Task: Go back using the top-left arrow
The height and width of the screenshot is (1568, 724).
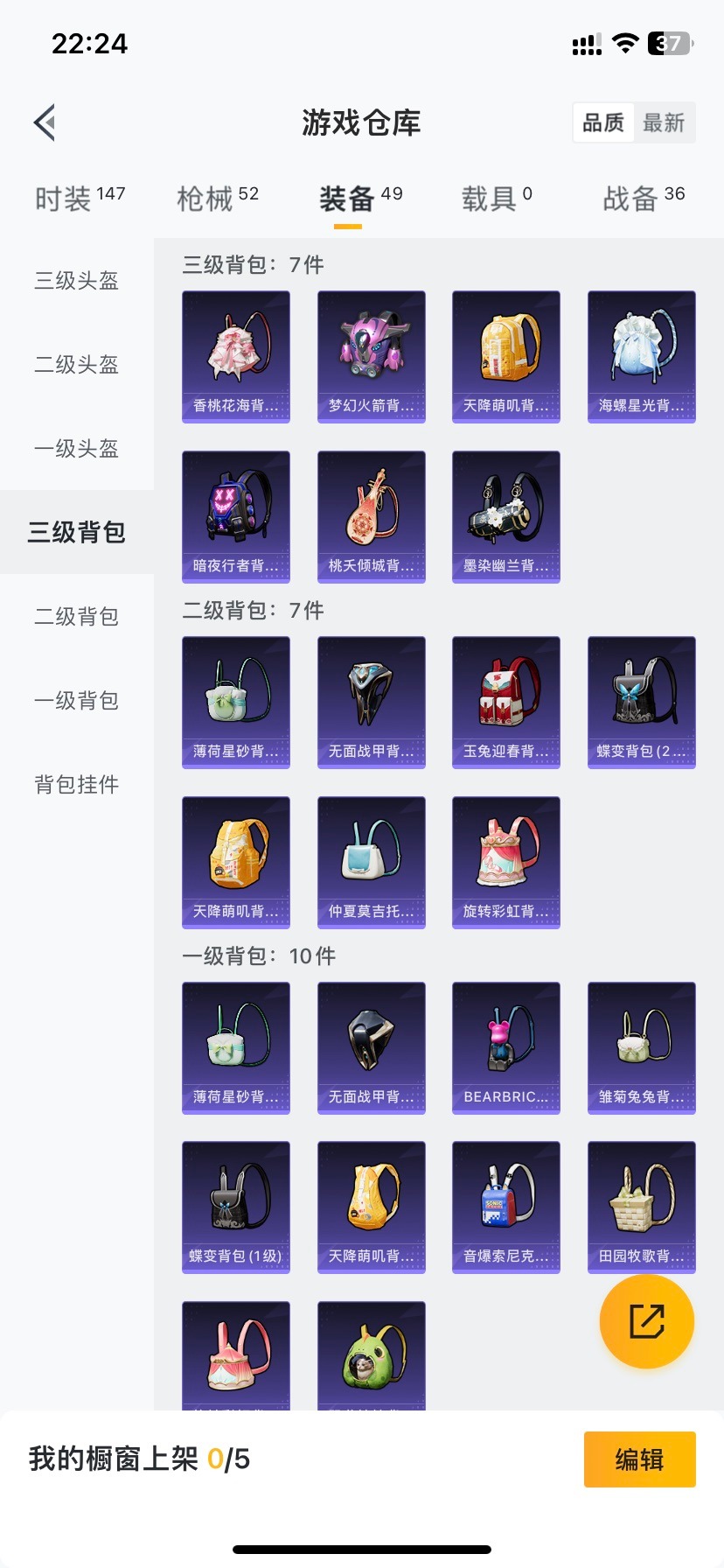Action: coord(45,122)
